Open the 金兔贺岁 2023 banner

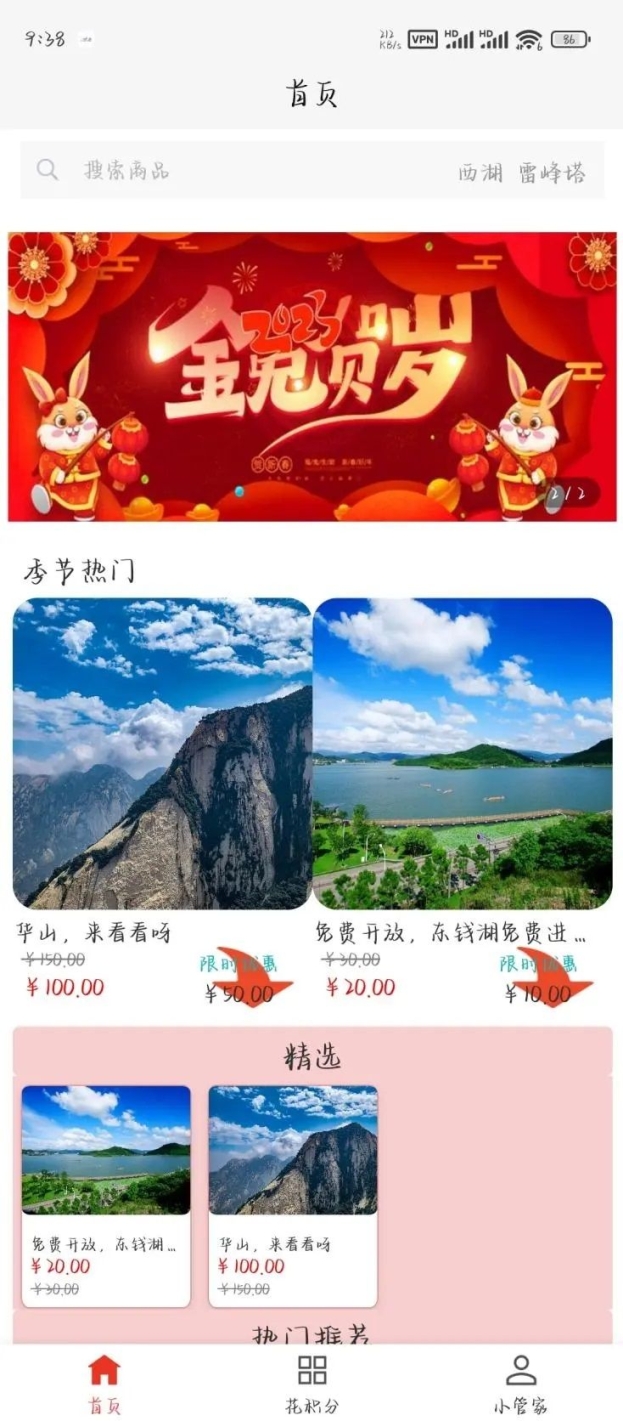pyautogui.click(x=312, y=376)
